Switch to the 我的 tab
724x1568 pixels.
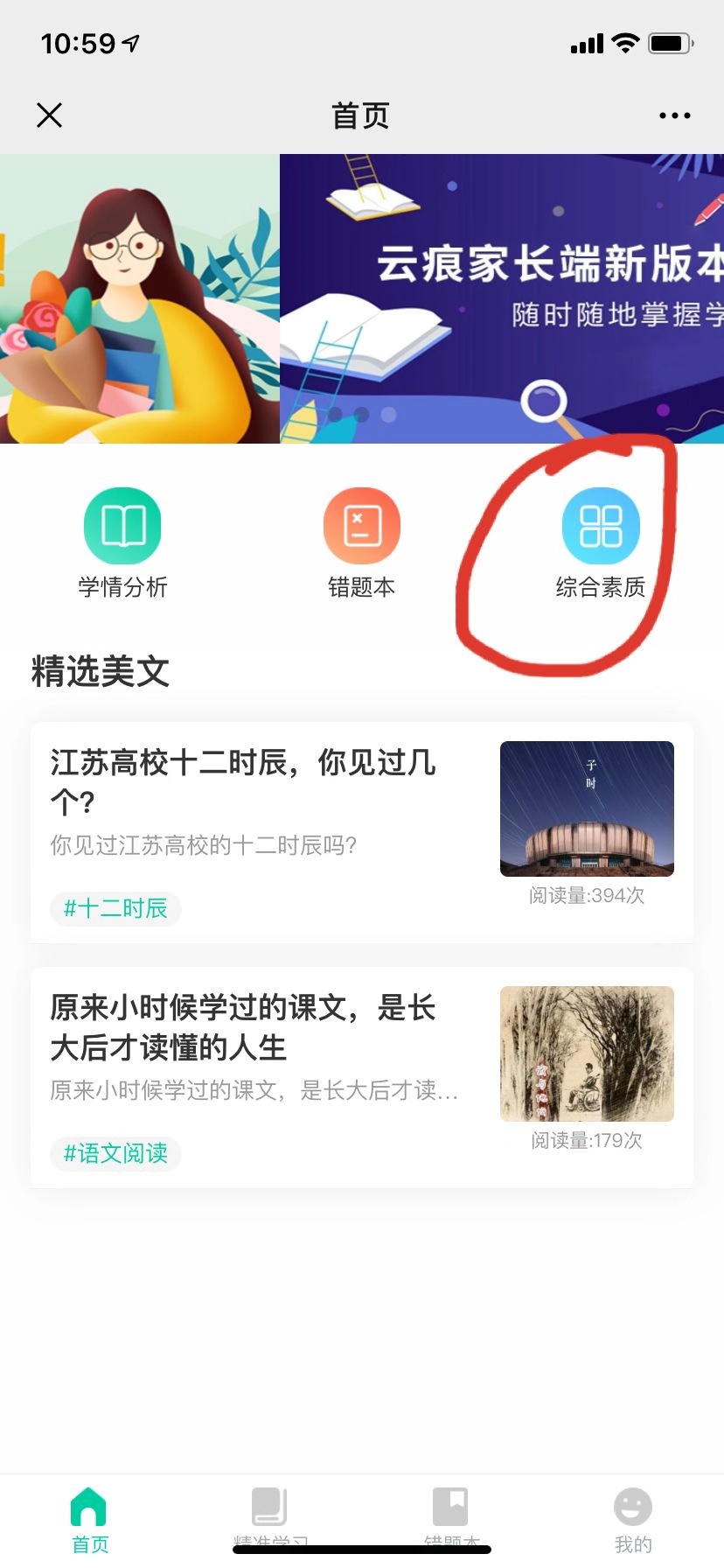pos(633,1519)
